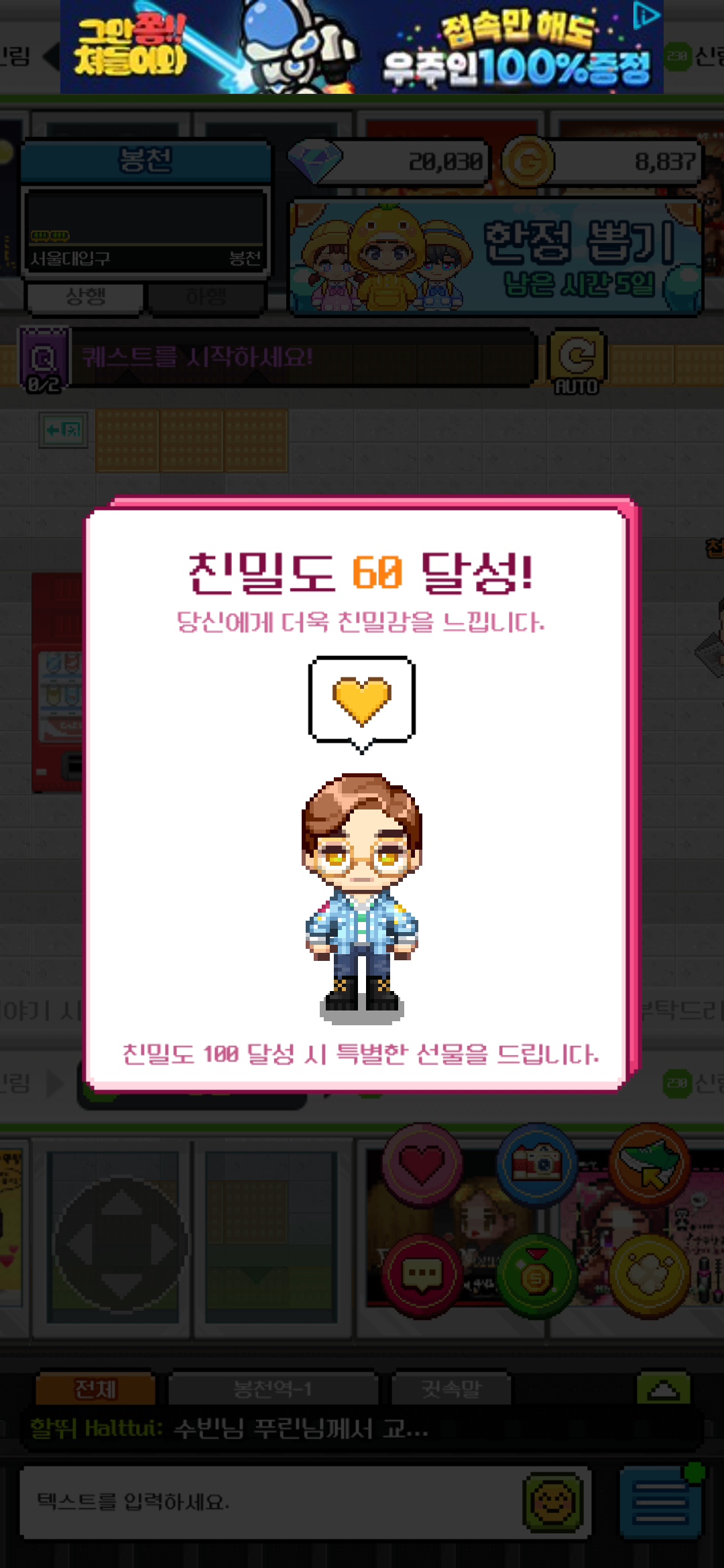Expand the chat window arrow
This screenshot has height=1568, width=724.
point(662,1389)
